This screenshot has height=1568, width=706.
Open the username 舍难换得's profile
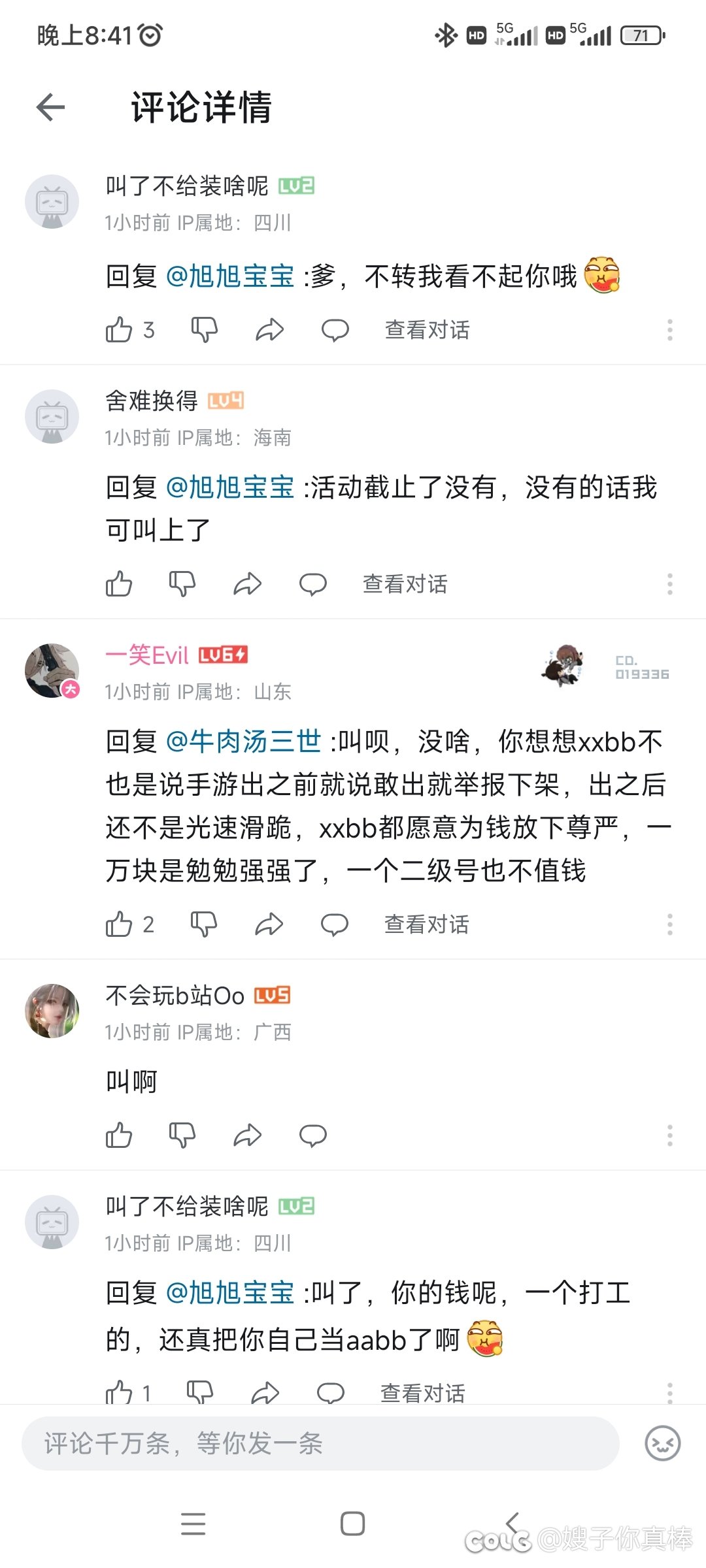coord(152,400)
